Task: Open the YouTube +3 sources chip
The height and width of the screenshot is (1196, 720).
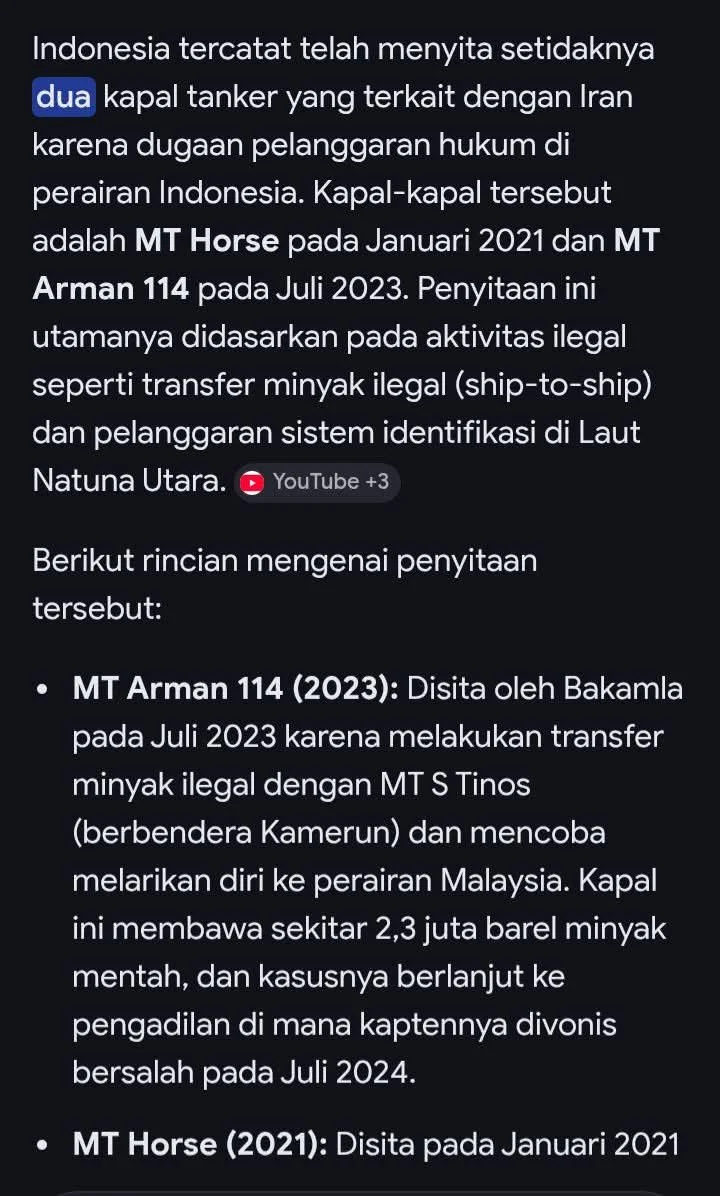Action: pos(317,482)
